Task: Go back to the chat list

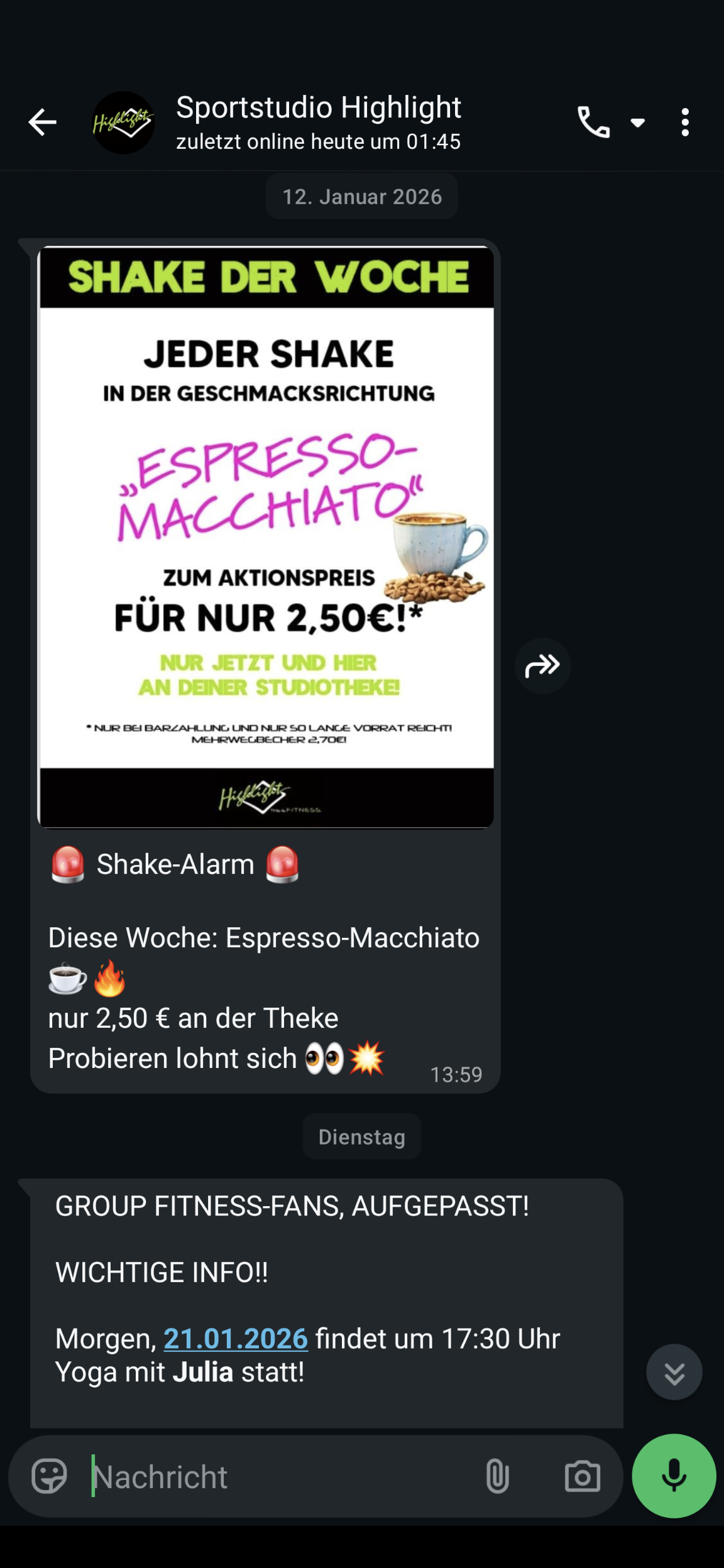Action: pos(43,122)
